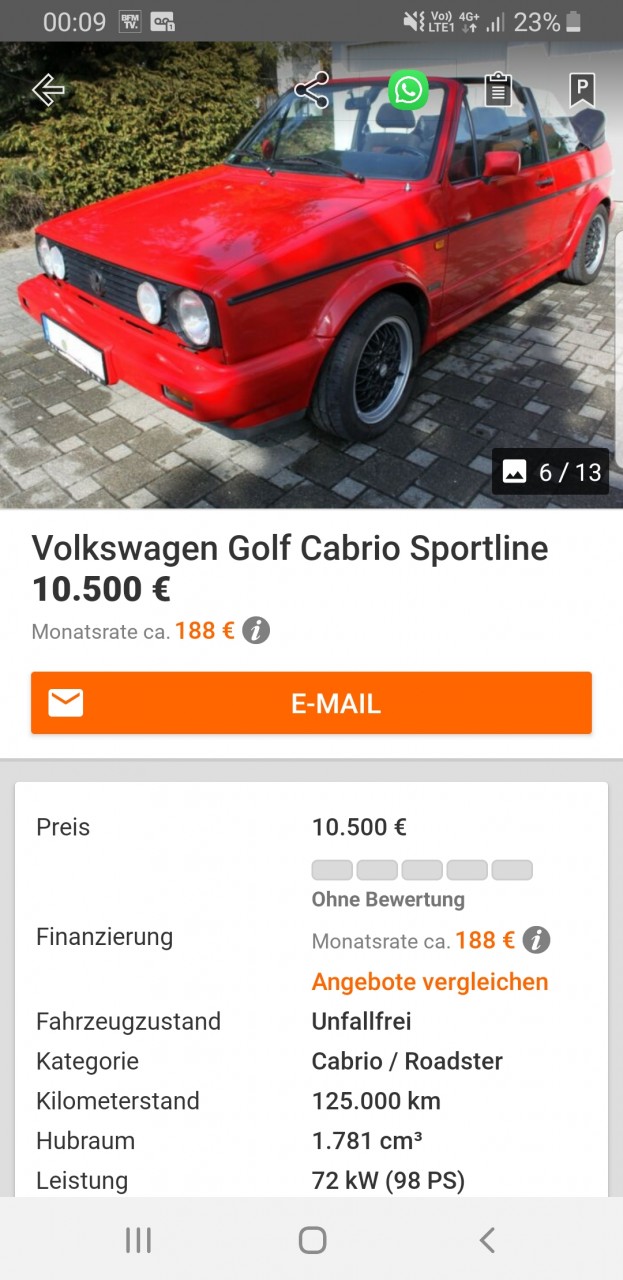Viewport: 623px width, 1280px height.
Task: Park this vehicle with the P bookmark
Action: tap(581, 90)
